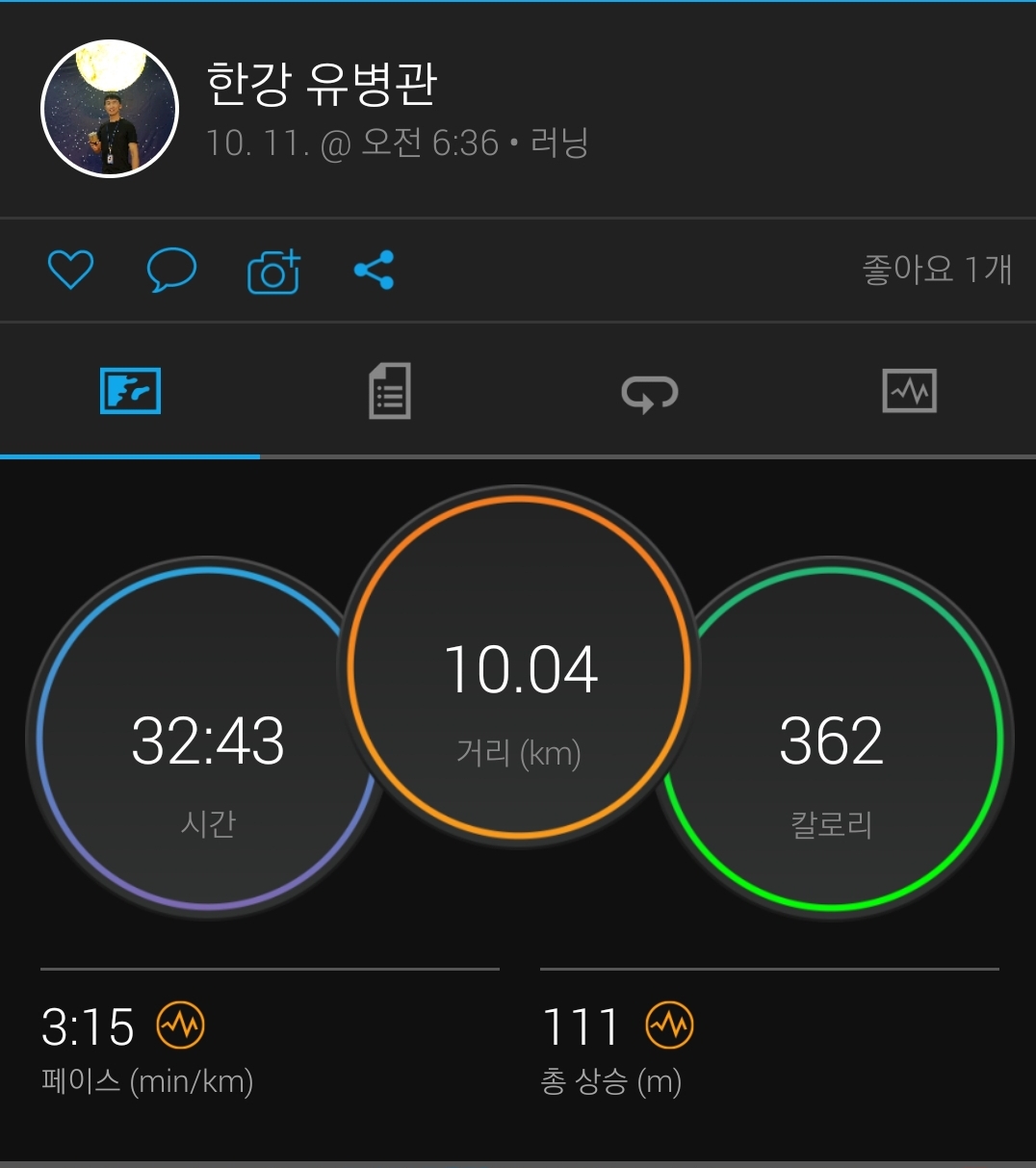The width and height of the screenshot is (1036, 1168).
Task: Share this run activity
Action: [x=375, y=270]
